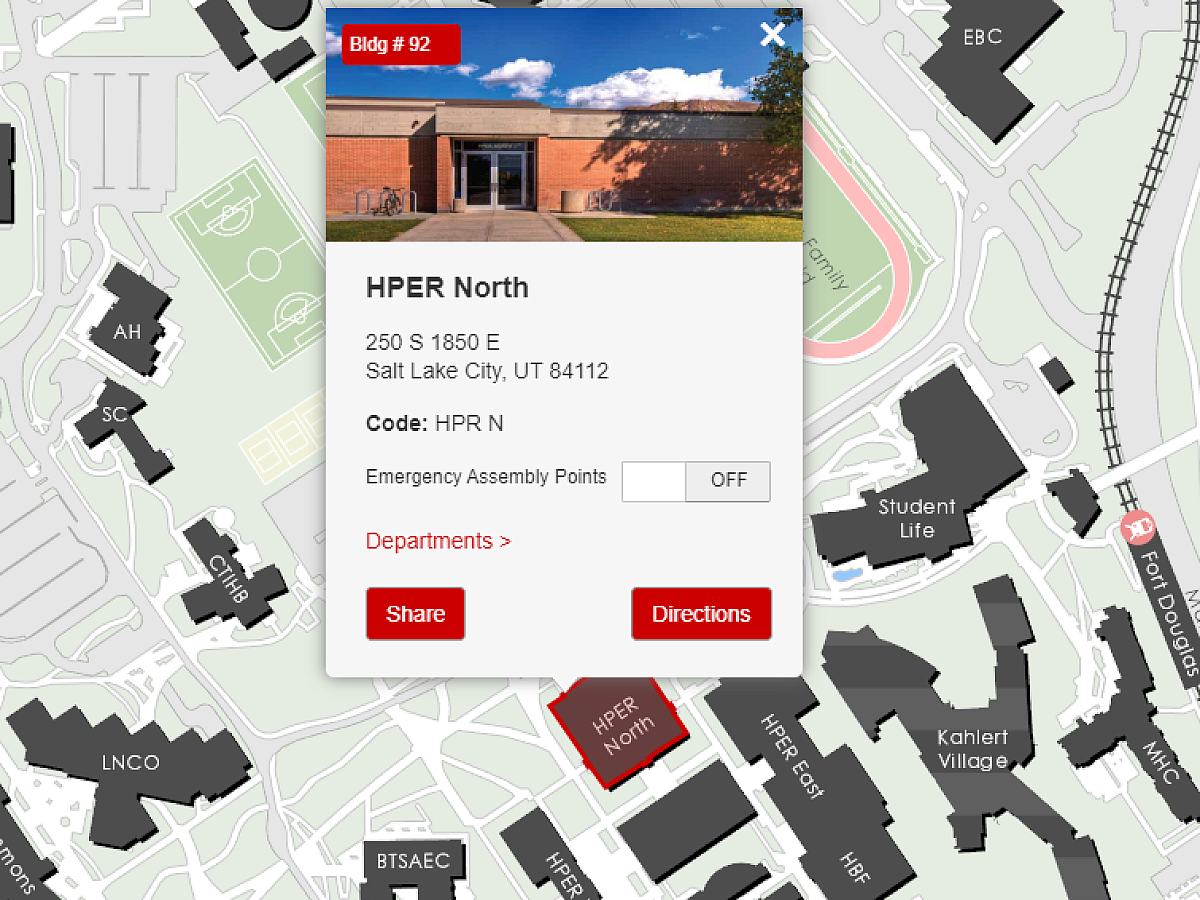This screenshot has width=1200, height=900.
Task: Select the Kahlert Village building
Action: (972, 749)
